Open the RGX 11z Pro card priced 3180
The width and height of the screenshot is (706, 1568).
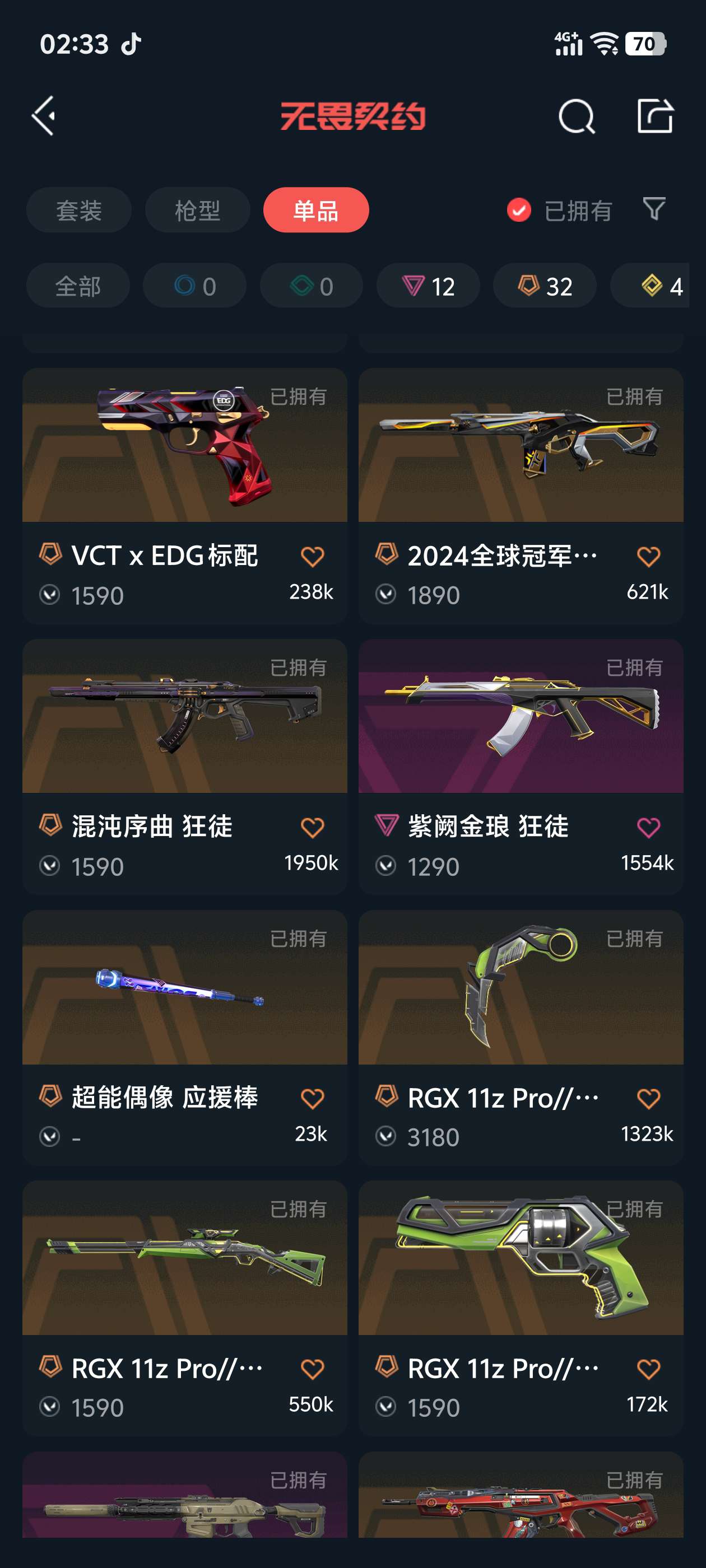(x=520, y=987)
